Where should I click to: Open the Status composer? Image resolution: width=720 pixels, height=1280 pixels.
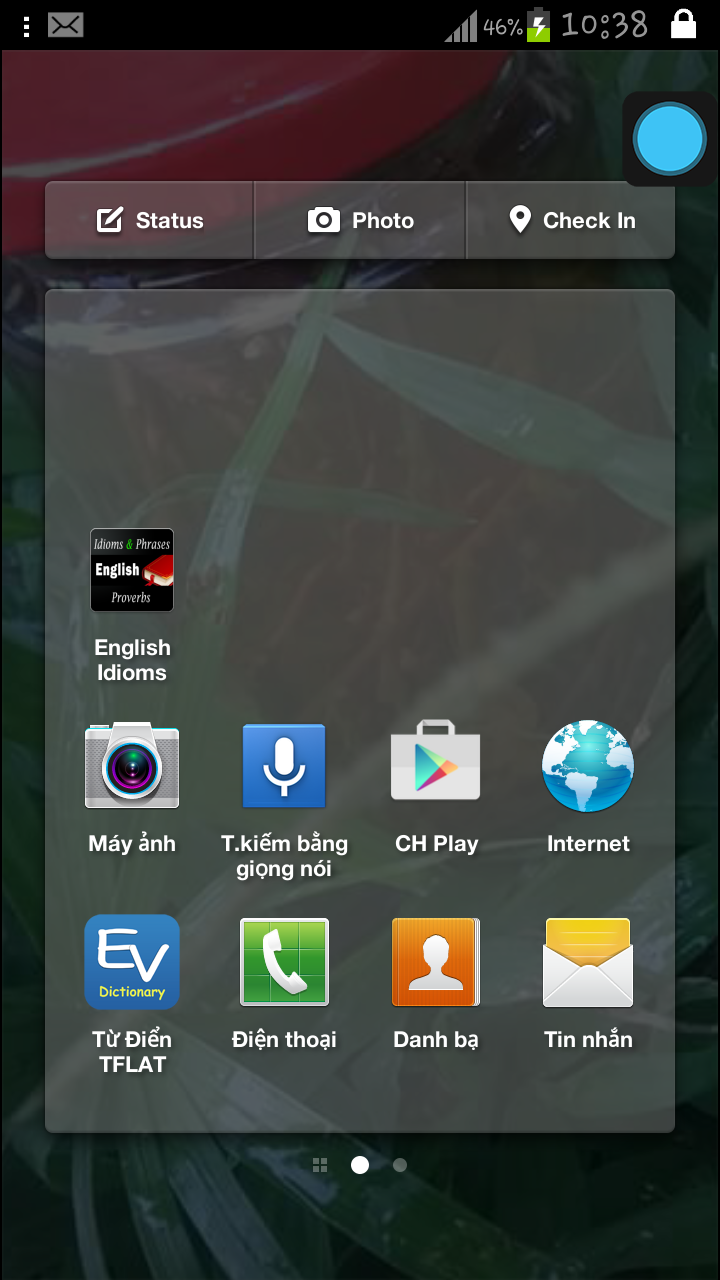click(x=150, y=220)
